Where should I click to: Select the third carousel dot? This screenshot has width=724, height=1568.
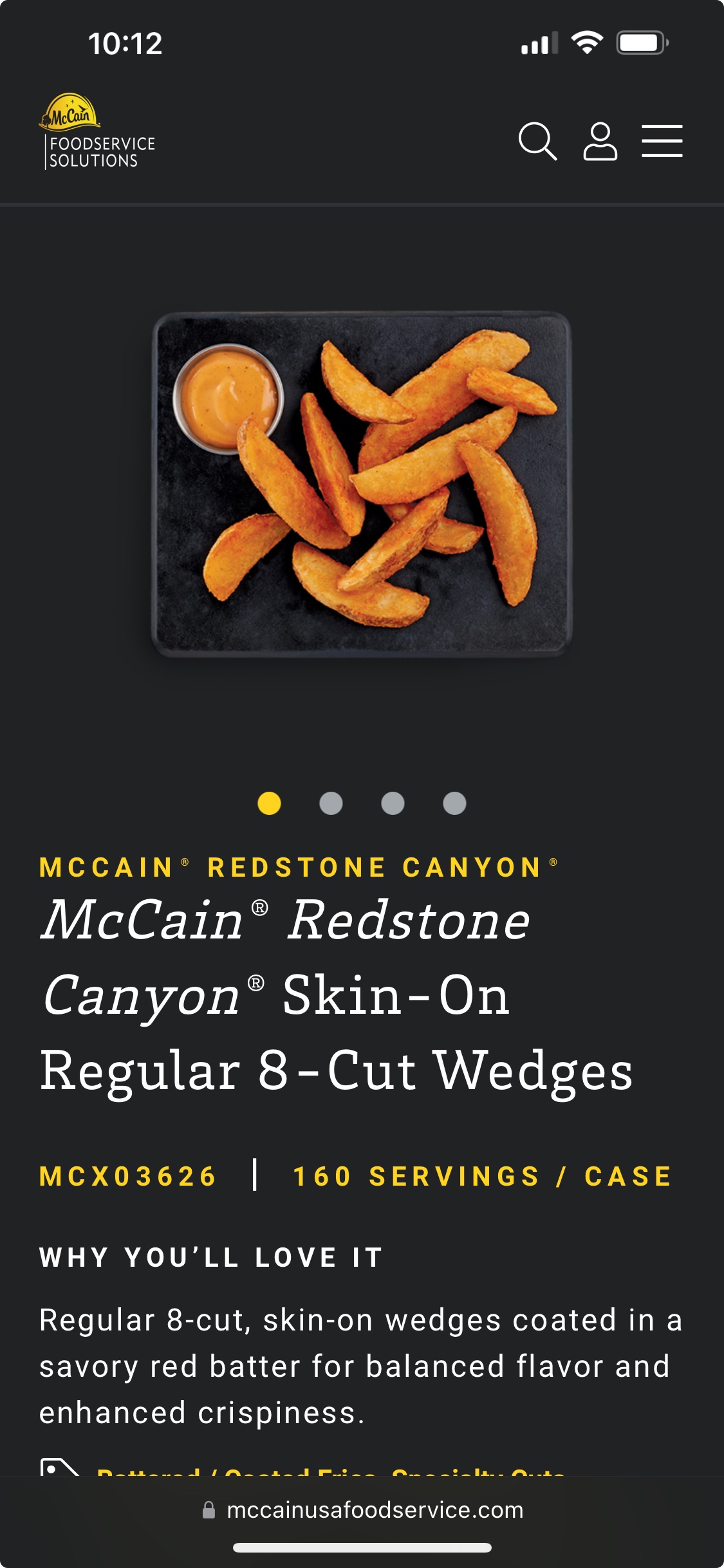393,803
